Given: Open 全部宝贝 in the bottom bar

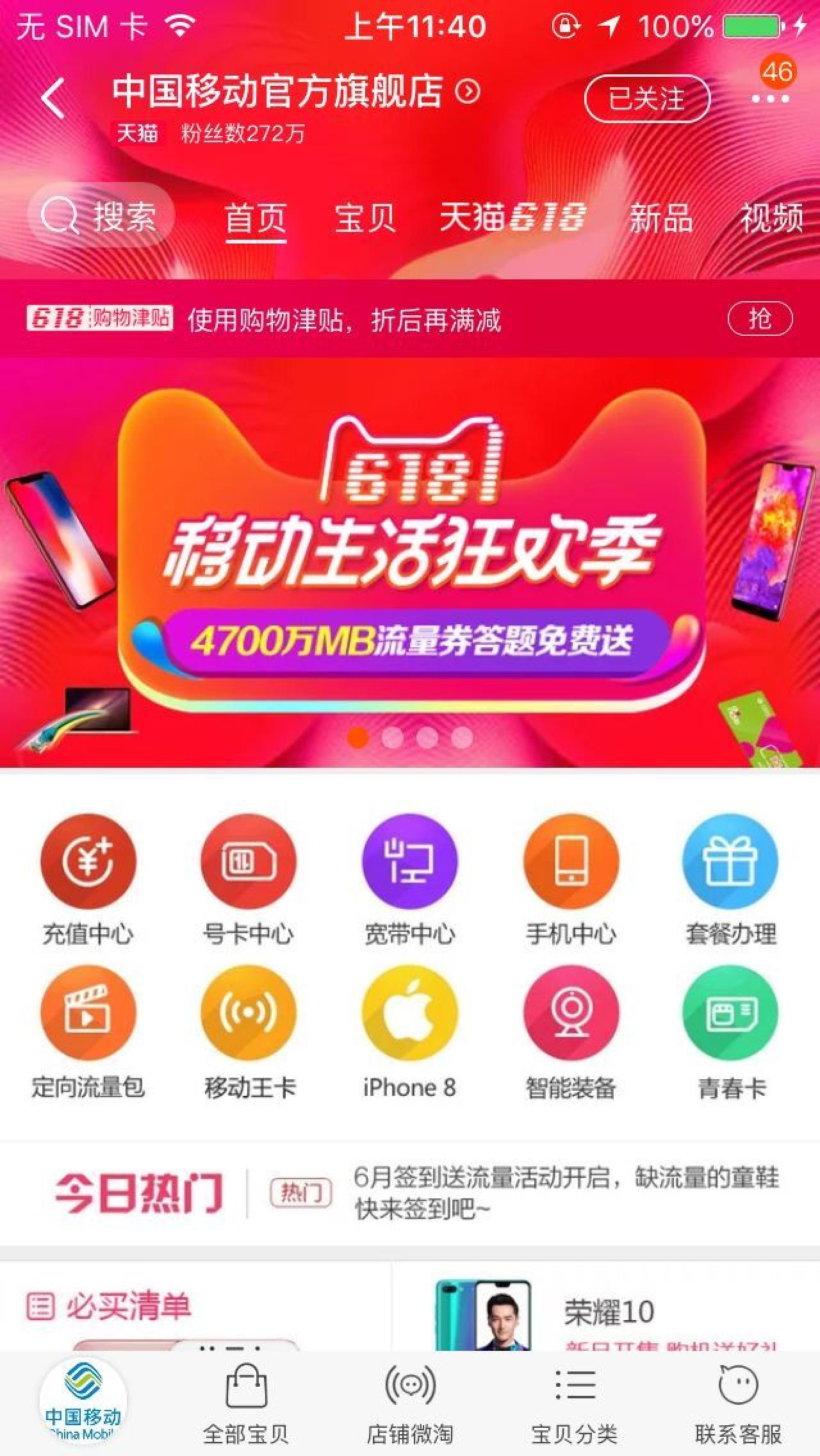Looking at the screenshot, I should click(246, 1403).
